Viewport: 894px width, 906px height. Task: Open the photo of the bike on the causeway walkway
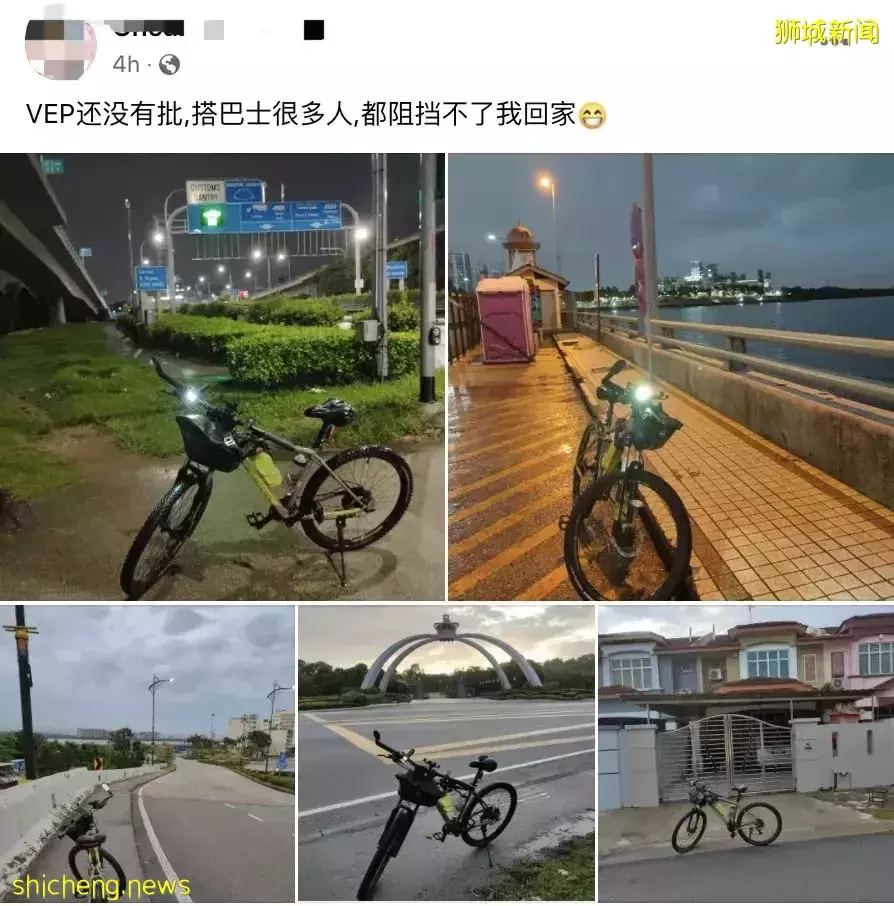[670, 376]
